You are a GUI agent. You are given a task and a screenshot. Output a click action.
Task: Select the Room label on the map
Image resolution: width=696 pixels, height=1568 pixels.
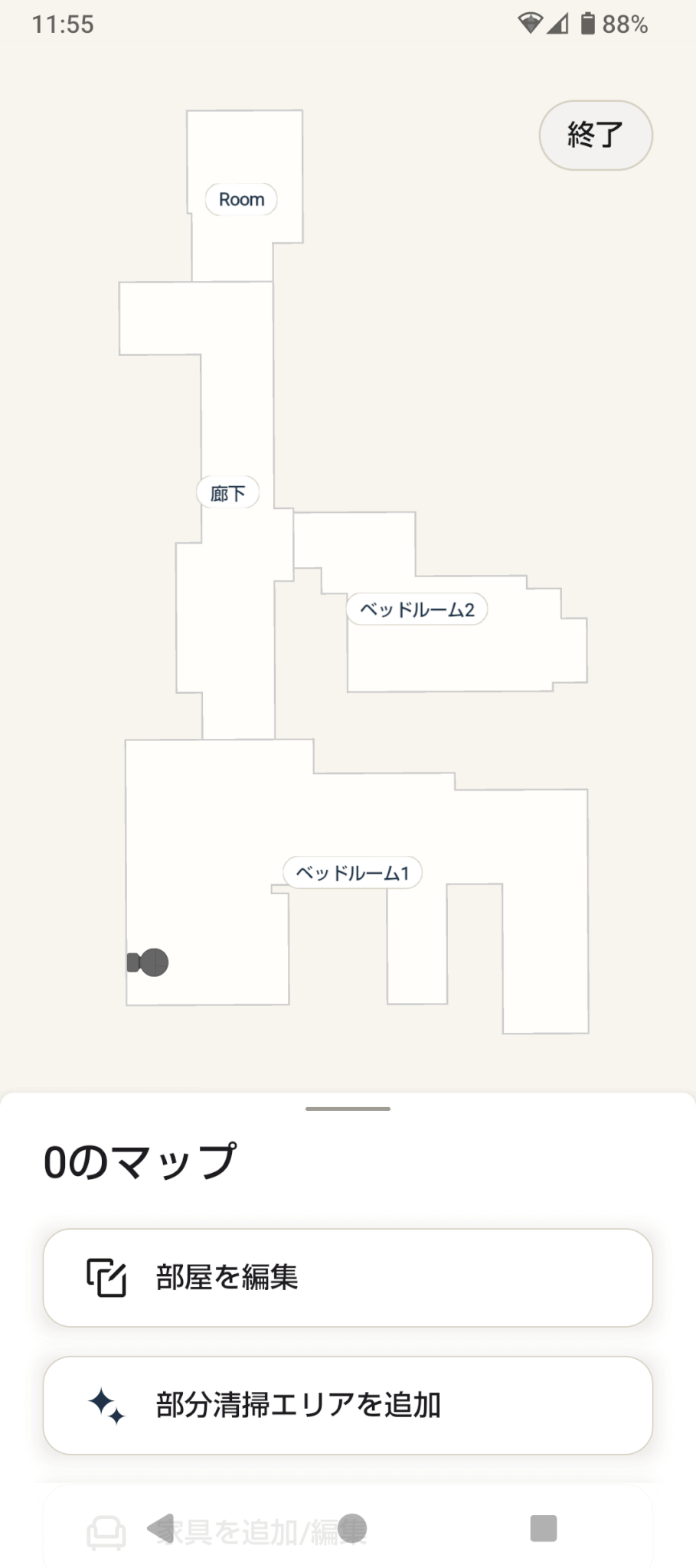click(241, 200)
